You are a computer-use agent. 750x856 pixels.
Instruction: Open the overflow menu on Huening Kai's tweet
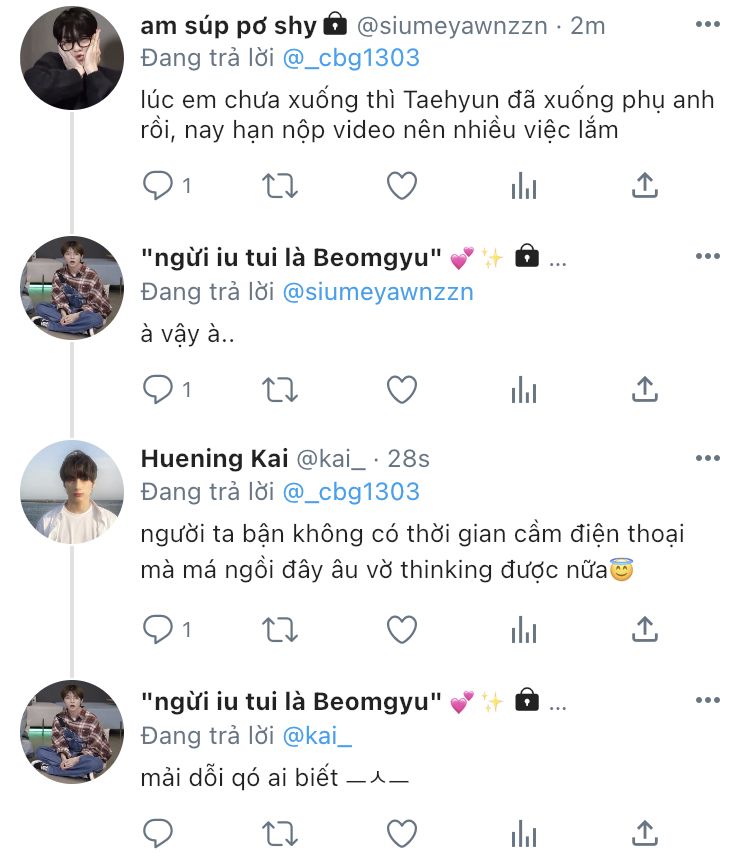[707, 459]
